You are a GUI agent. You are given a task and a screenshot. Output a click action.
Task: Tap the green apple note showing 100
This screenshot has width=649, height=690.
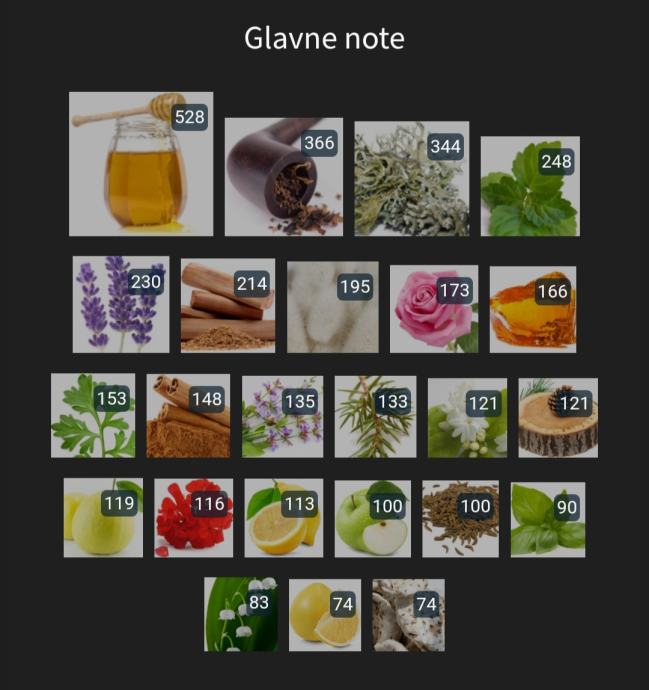click(x=371, y=518)
